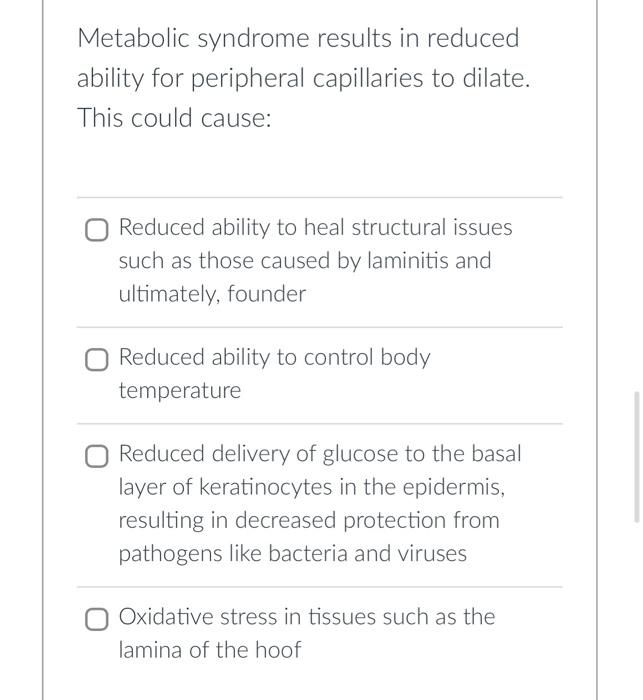The height and width of the screenshot is (700, 643).
Task: Mark the oxidative stress in hoof lamina option
Action: tap(96, 619)
